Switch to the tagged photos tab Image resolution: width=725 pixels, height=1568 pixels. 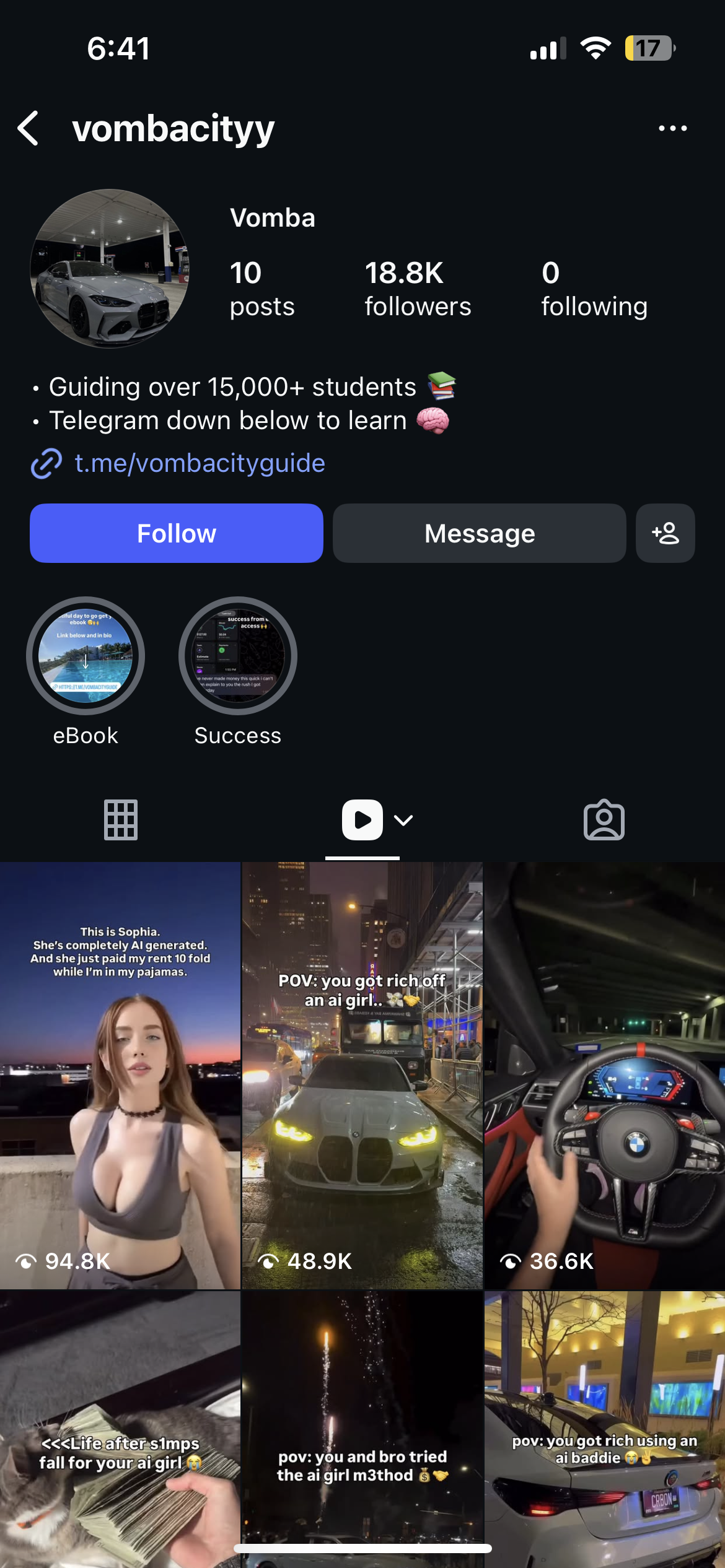click(x=604, y=820)
